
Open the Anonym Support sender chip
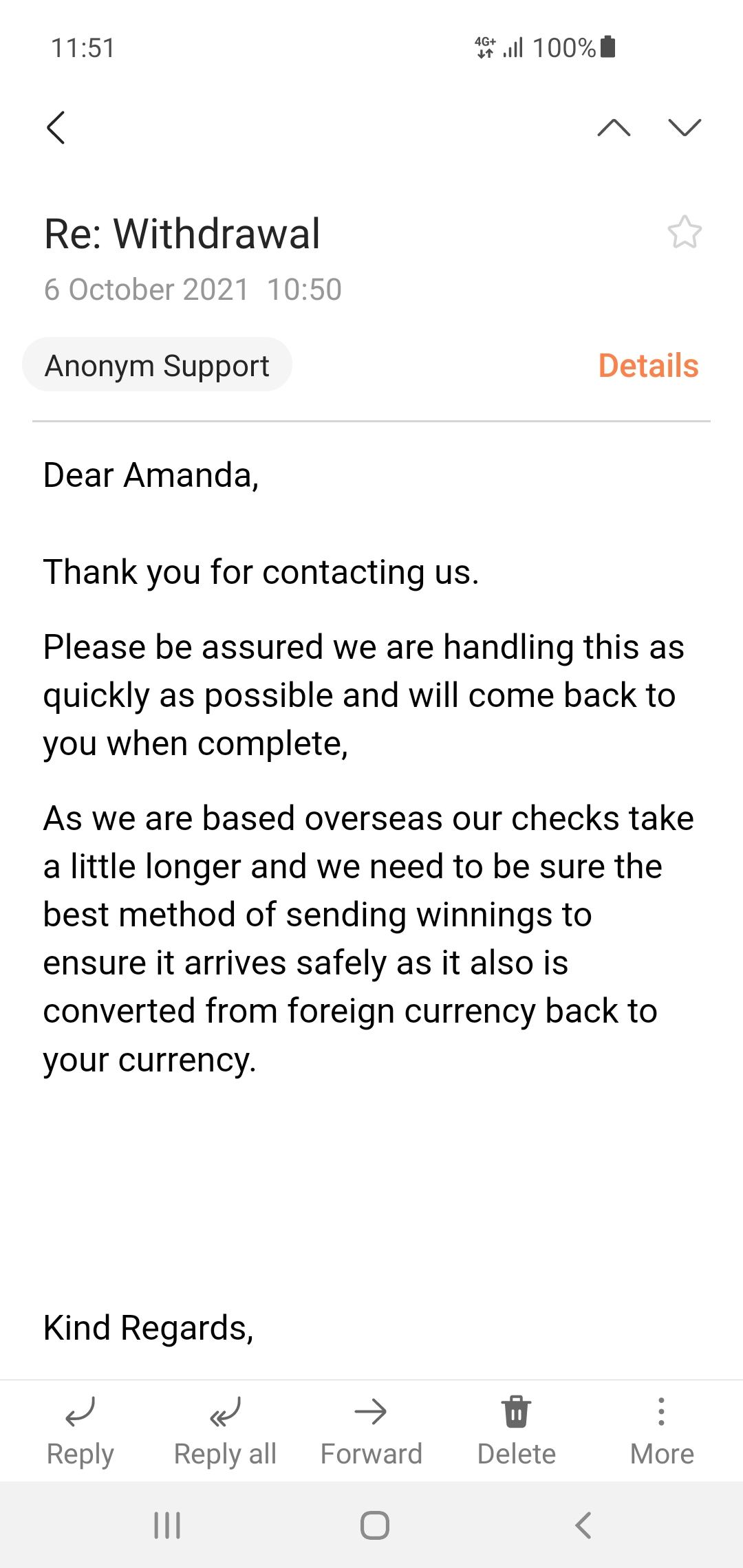tap(157, 365)
